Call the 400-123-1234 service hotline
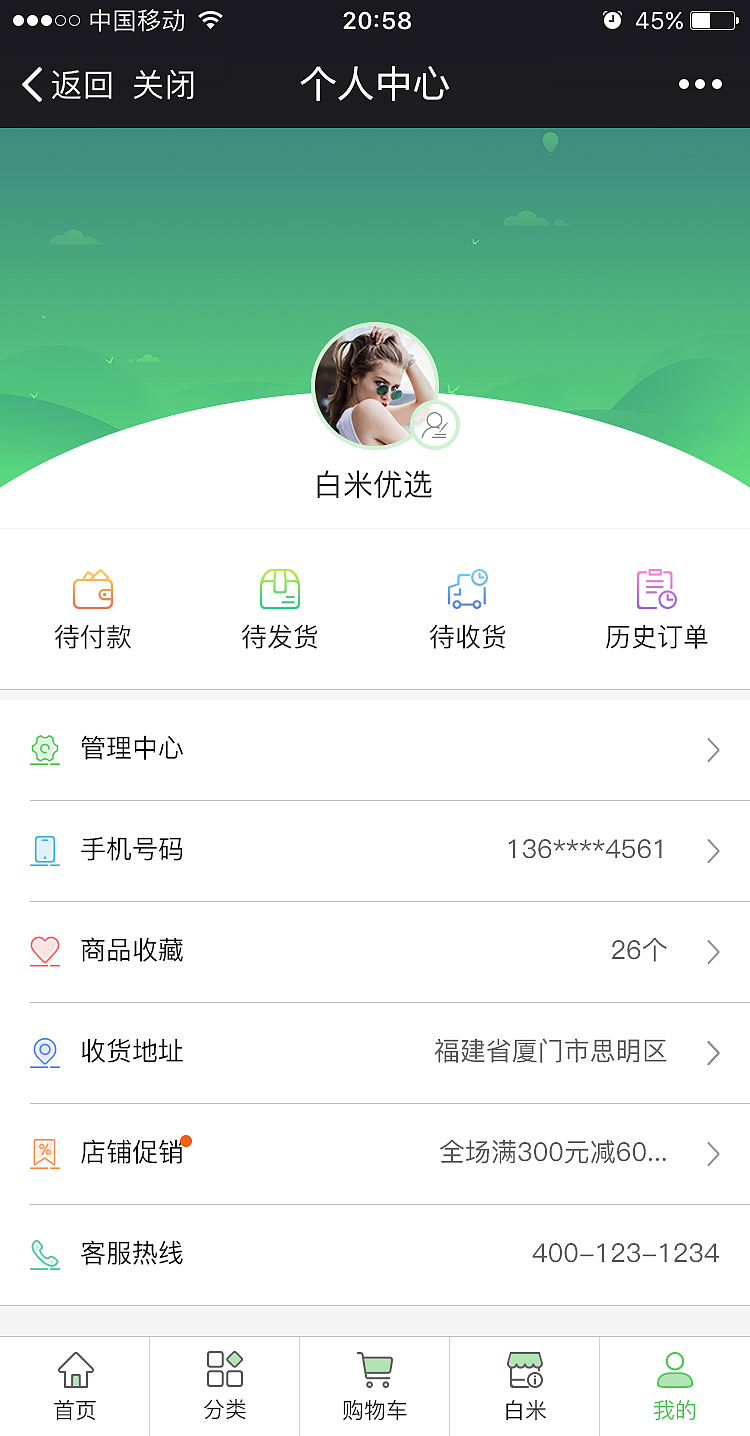The image size is (750, 1436). coord(625,1253)
